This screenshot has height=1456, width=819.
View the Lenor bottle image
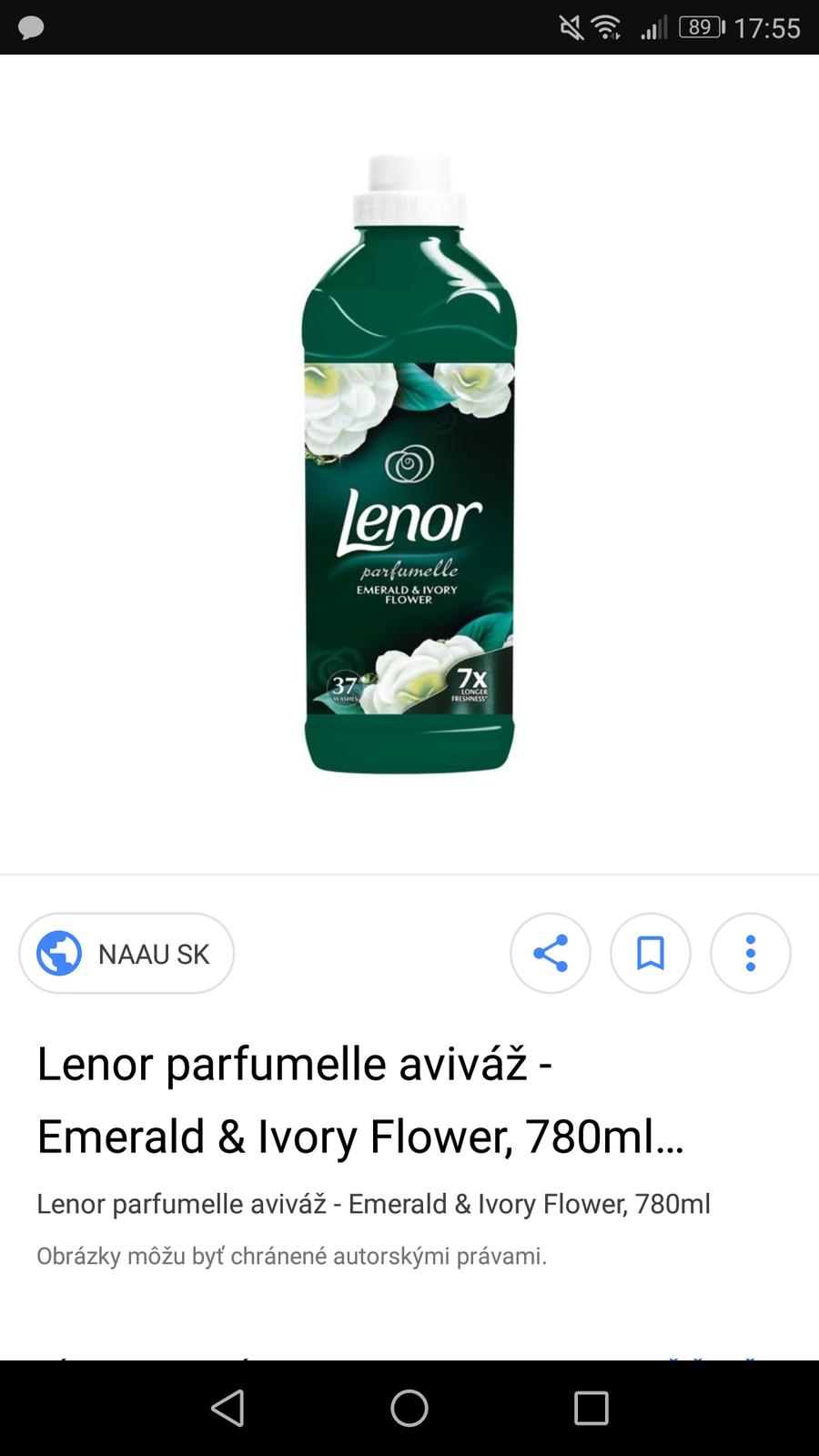409,464
